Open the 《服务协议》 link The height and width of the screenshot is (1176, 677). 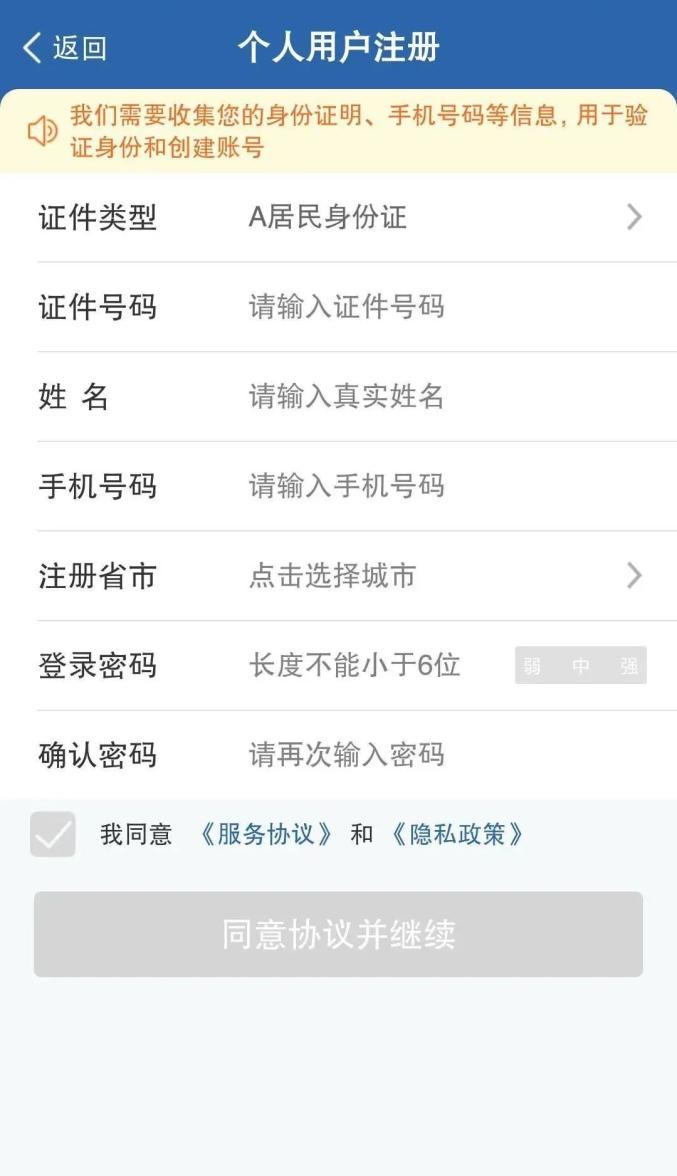point(266,835)
